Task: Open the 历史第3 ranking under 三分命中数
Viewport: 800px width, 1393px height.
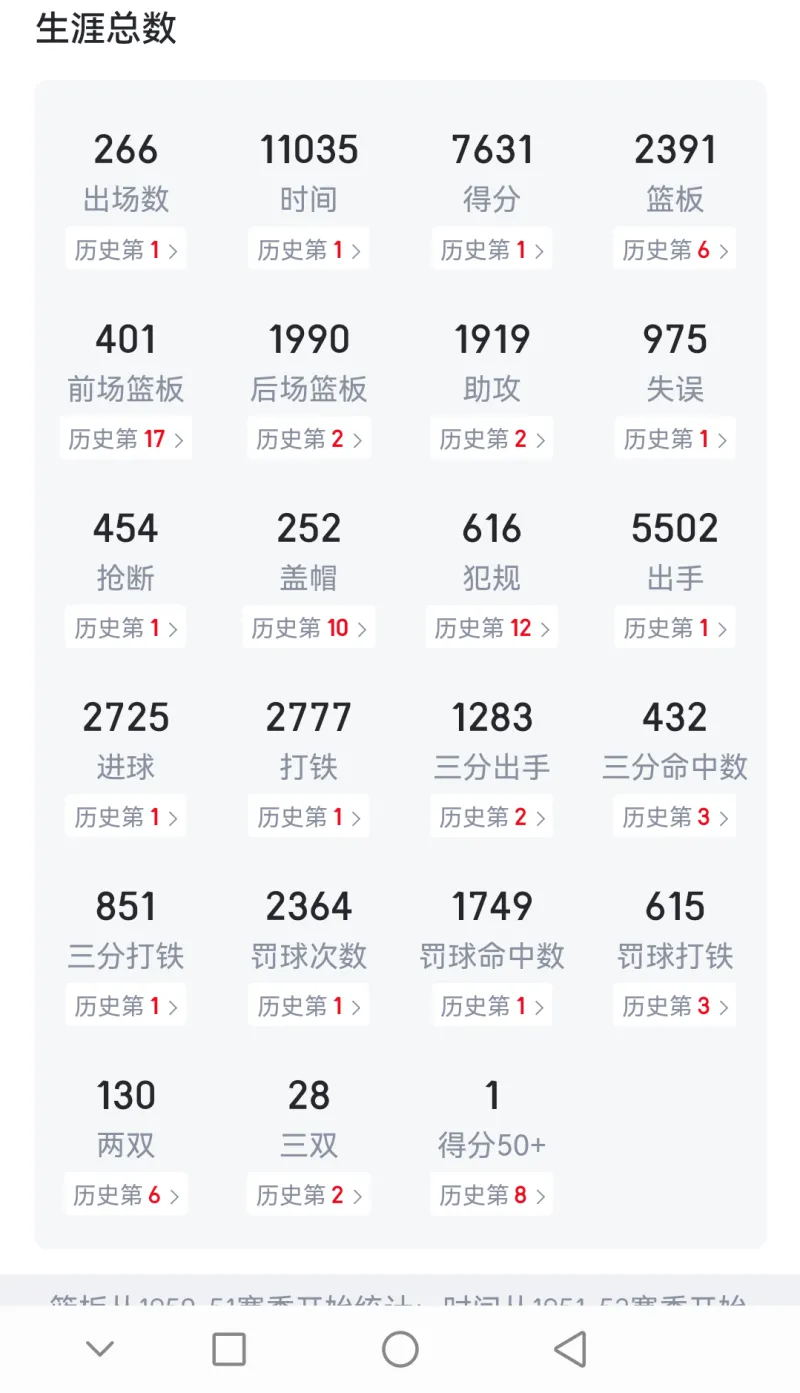Action: [x=675, y=816]
